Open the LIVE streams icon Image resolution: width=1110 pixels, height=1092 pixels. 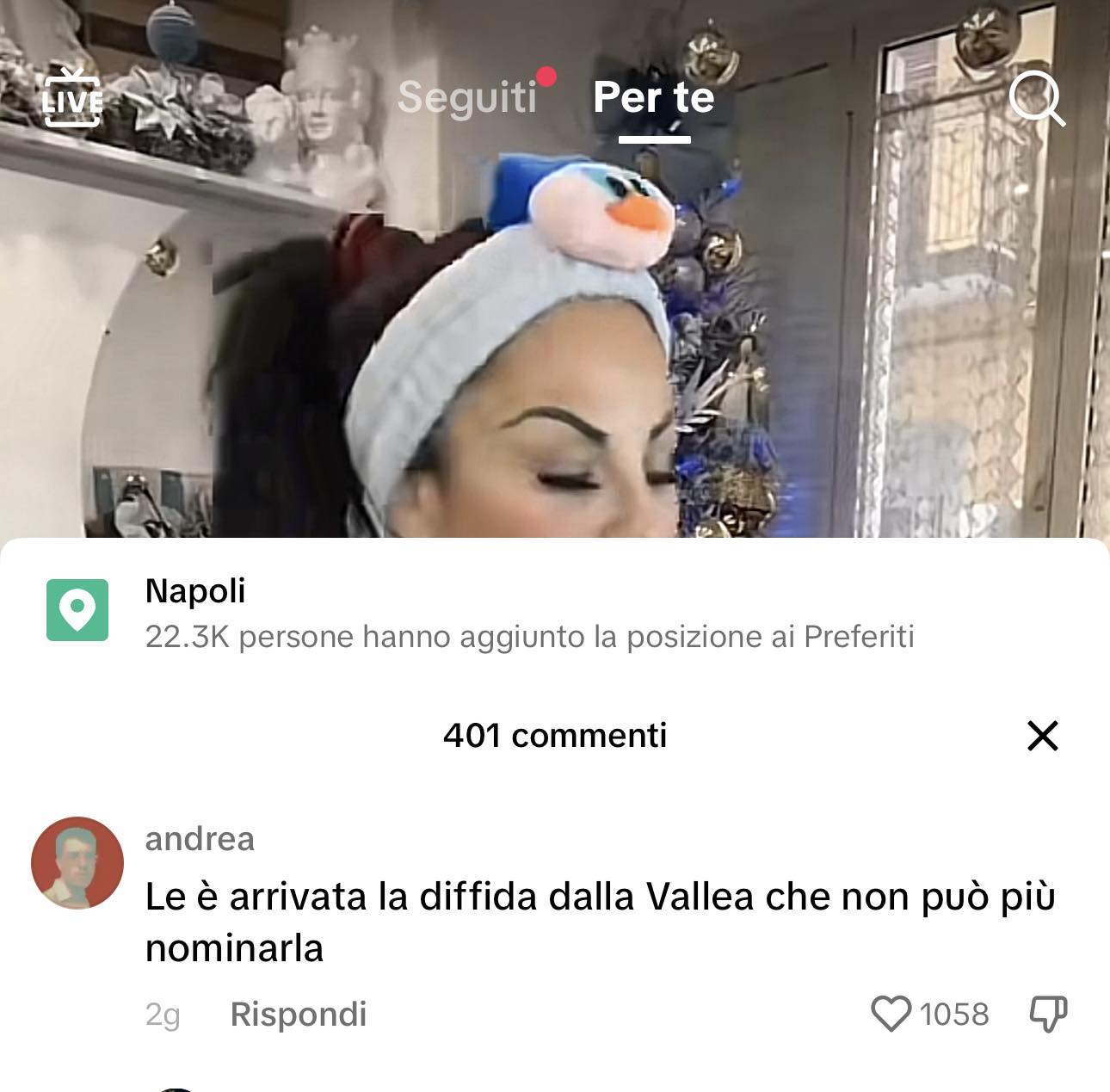pos(72,97)
